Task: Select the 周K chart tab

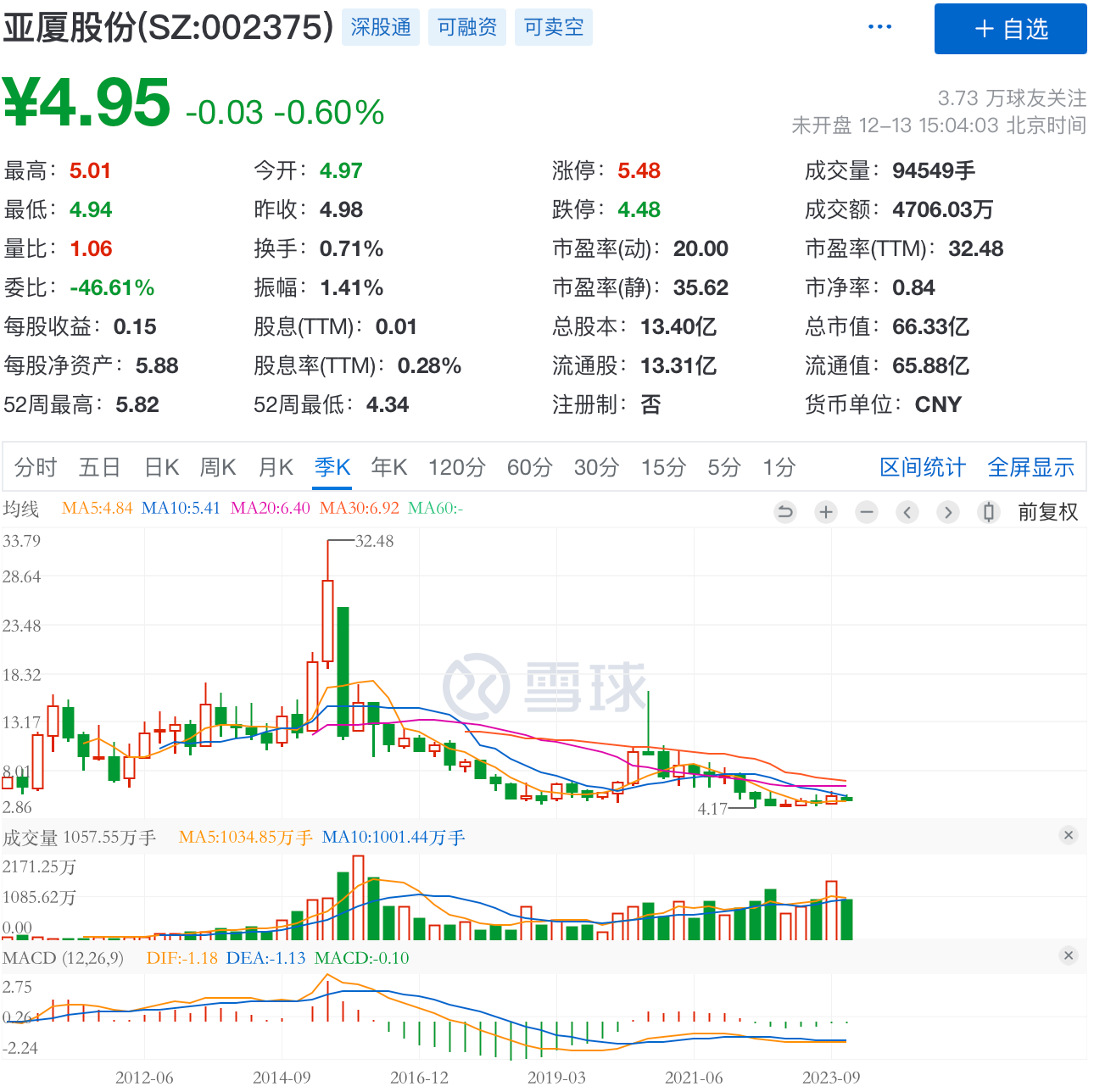Action: point(218,467)
